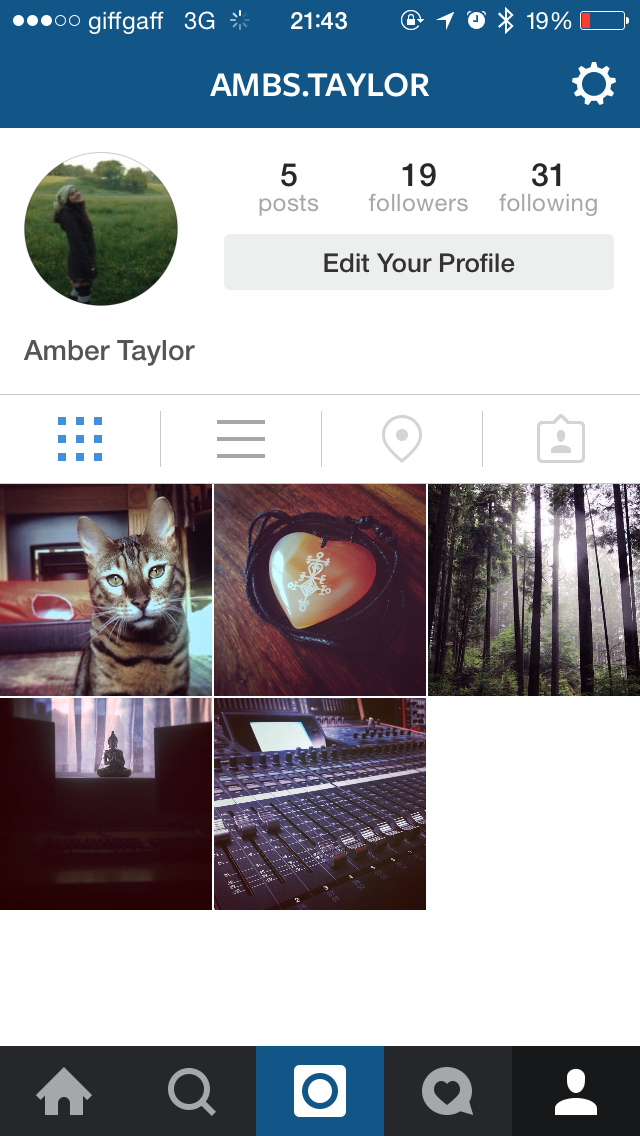Open the activity heart tab
The image size is (640, 1136).
[x=447, y=1091]
